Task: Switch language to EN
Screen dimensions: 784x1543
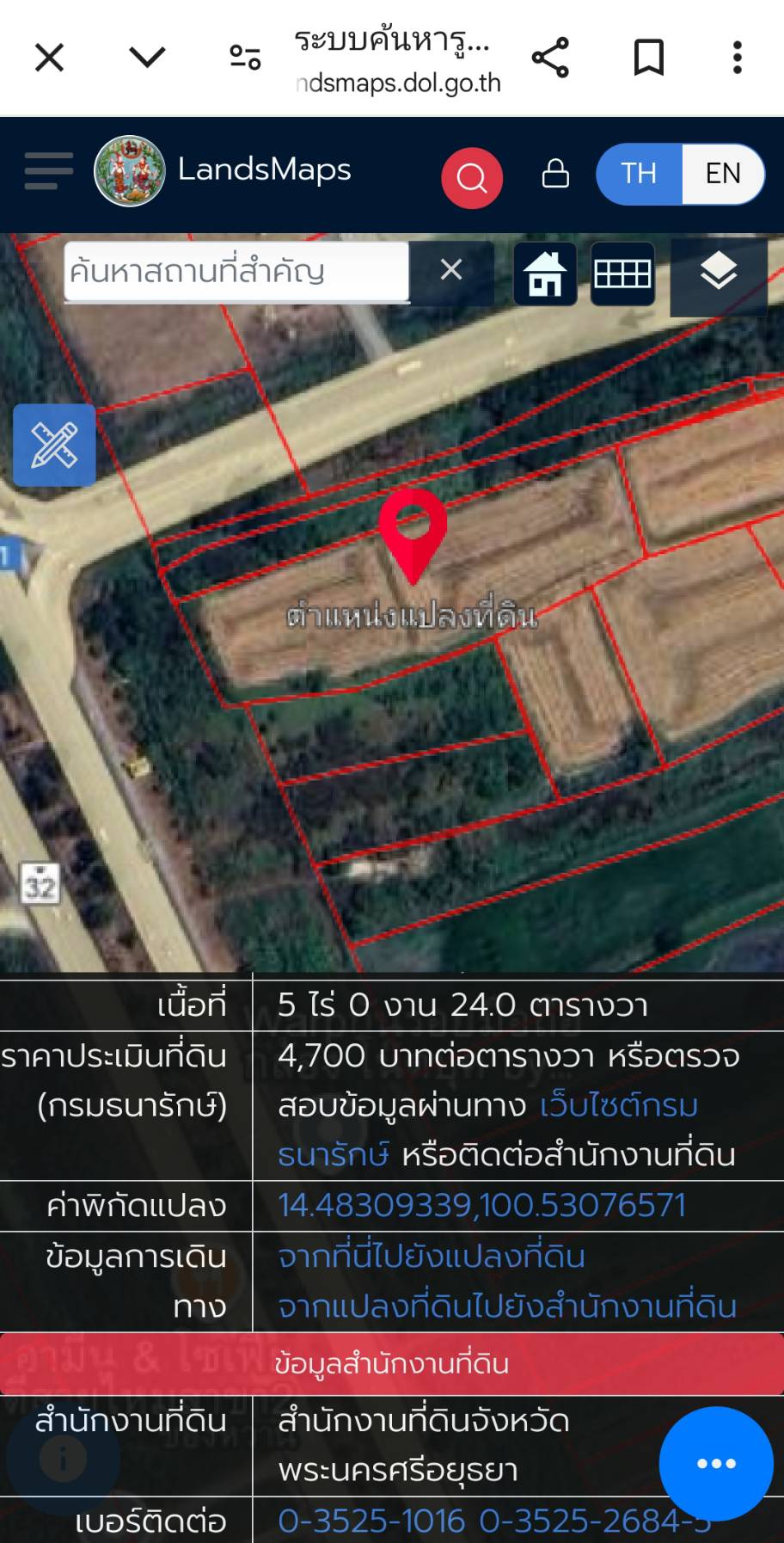Action: [x=724, y=174]
